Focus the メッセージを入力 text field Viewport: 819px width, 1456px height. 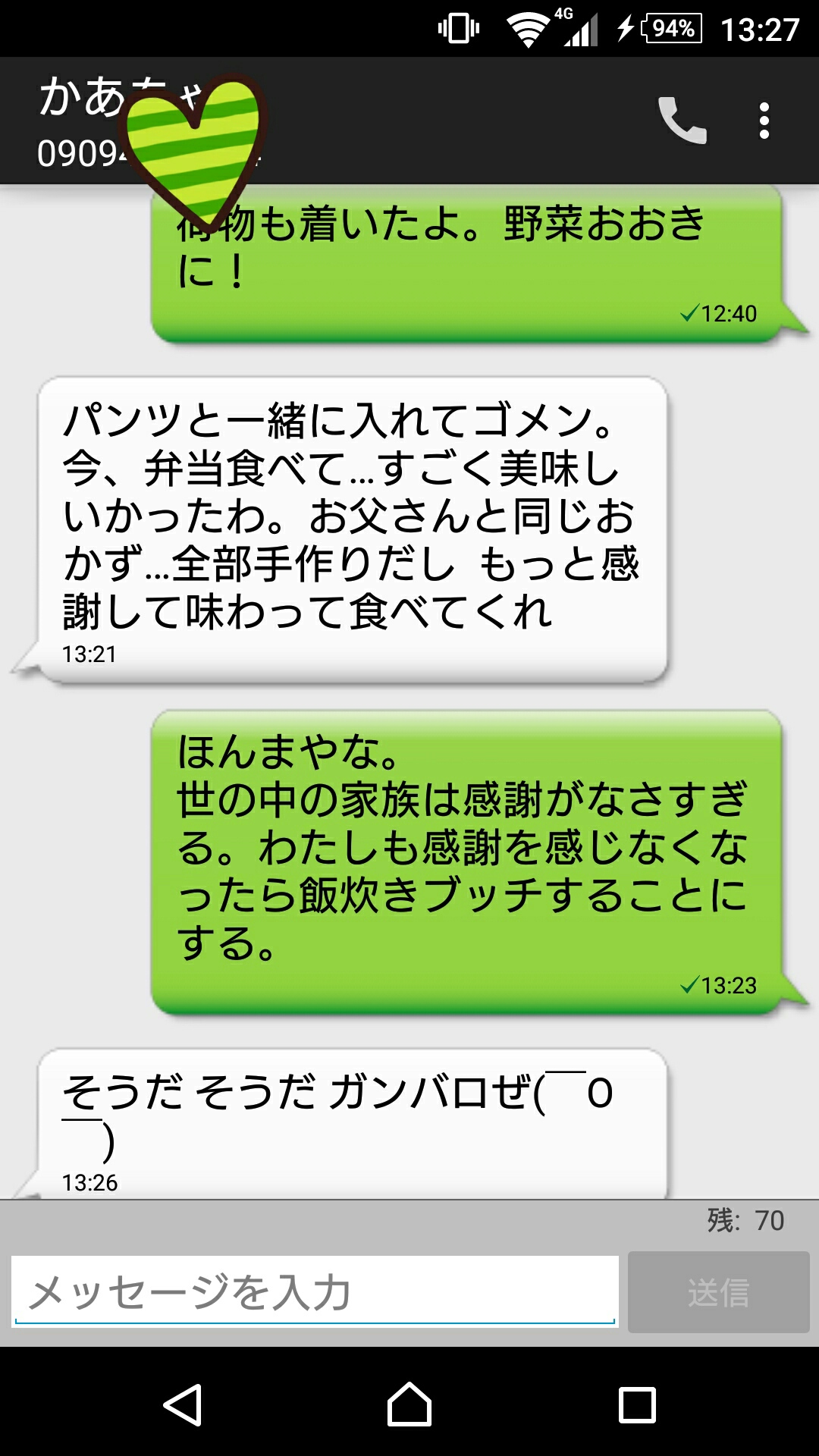(x=315, y=1291)
